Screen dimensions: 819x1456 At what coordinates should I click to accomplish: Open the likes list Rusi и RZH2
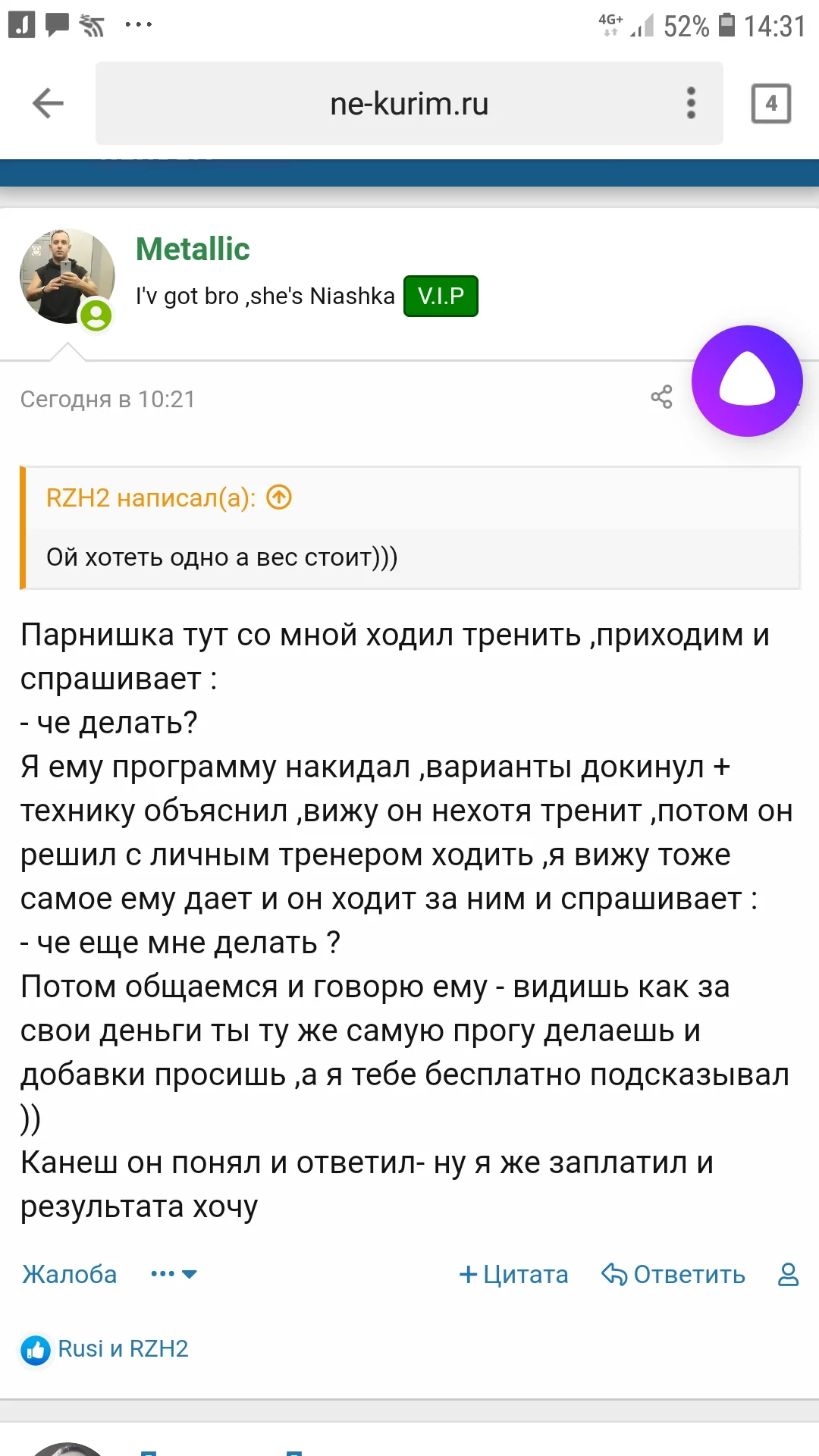pos(124,1348)
